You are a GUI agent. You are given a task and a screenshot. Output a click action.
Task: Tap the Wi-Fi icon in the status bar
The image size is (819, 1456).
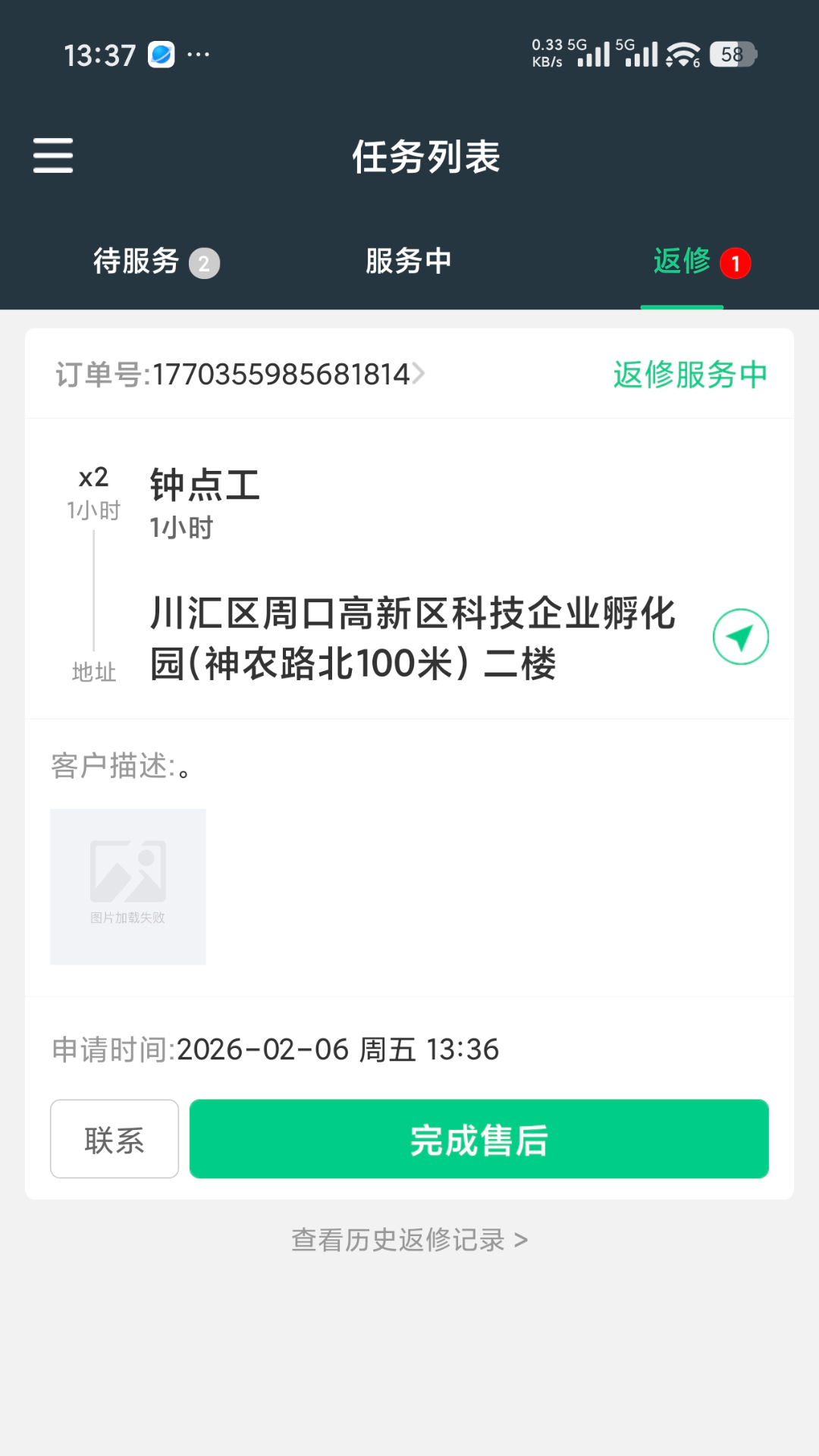pos(681,53)
